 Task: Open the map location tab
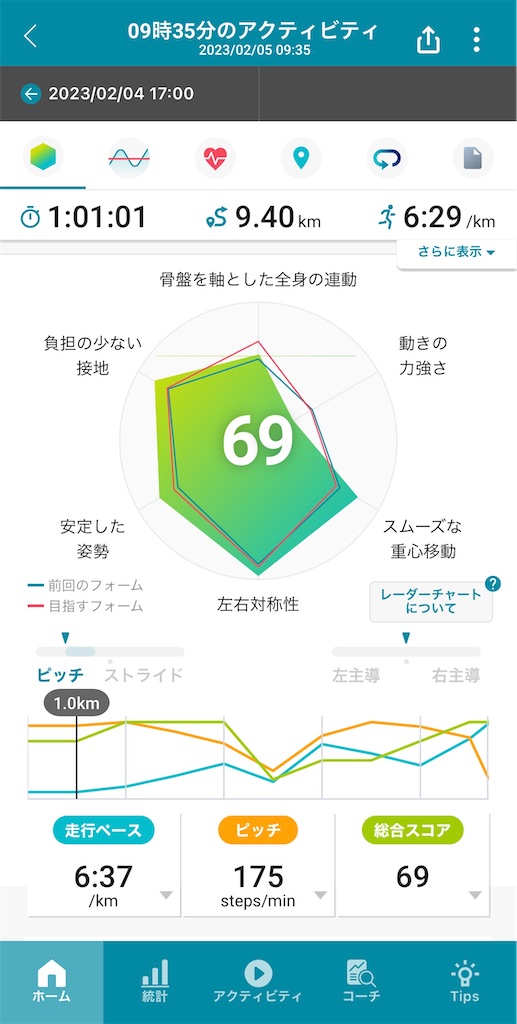(301, 158)
